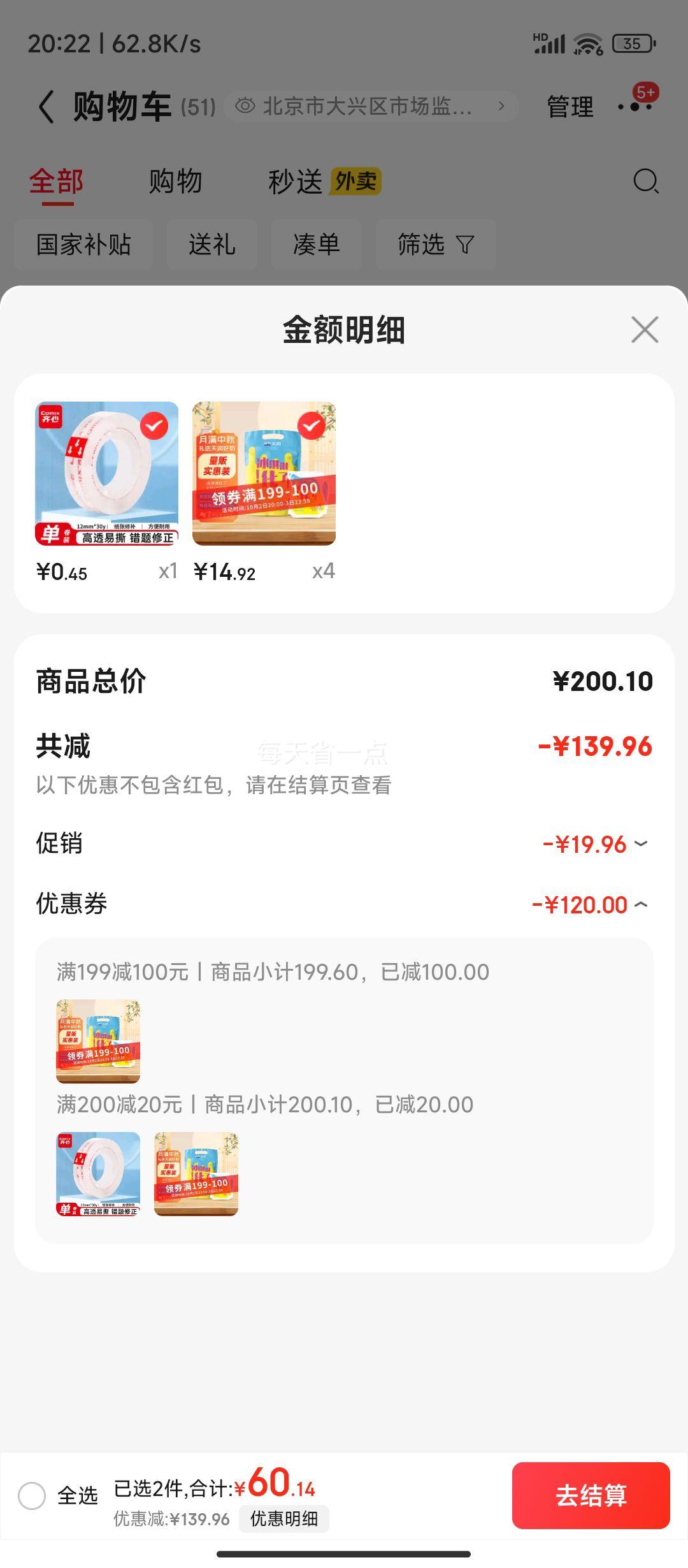Uncheck the ¥0.45 tape item
688x1568 pixels.
tap(154, 426)
